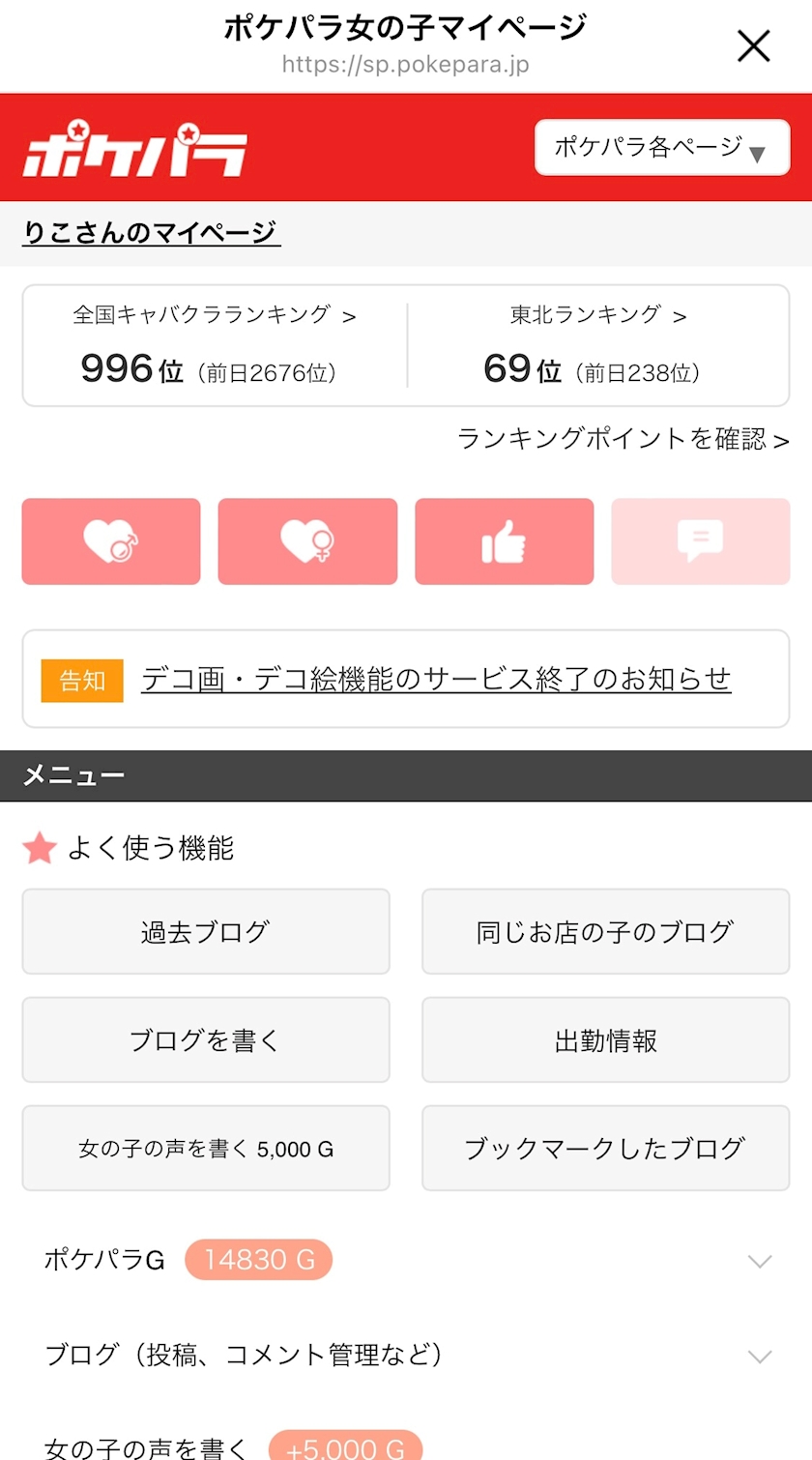Tap the heart with female symbol button
812x1460 pixels.
coord(307,541)
